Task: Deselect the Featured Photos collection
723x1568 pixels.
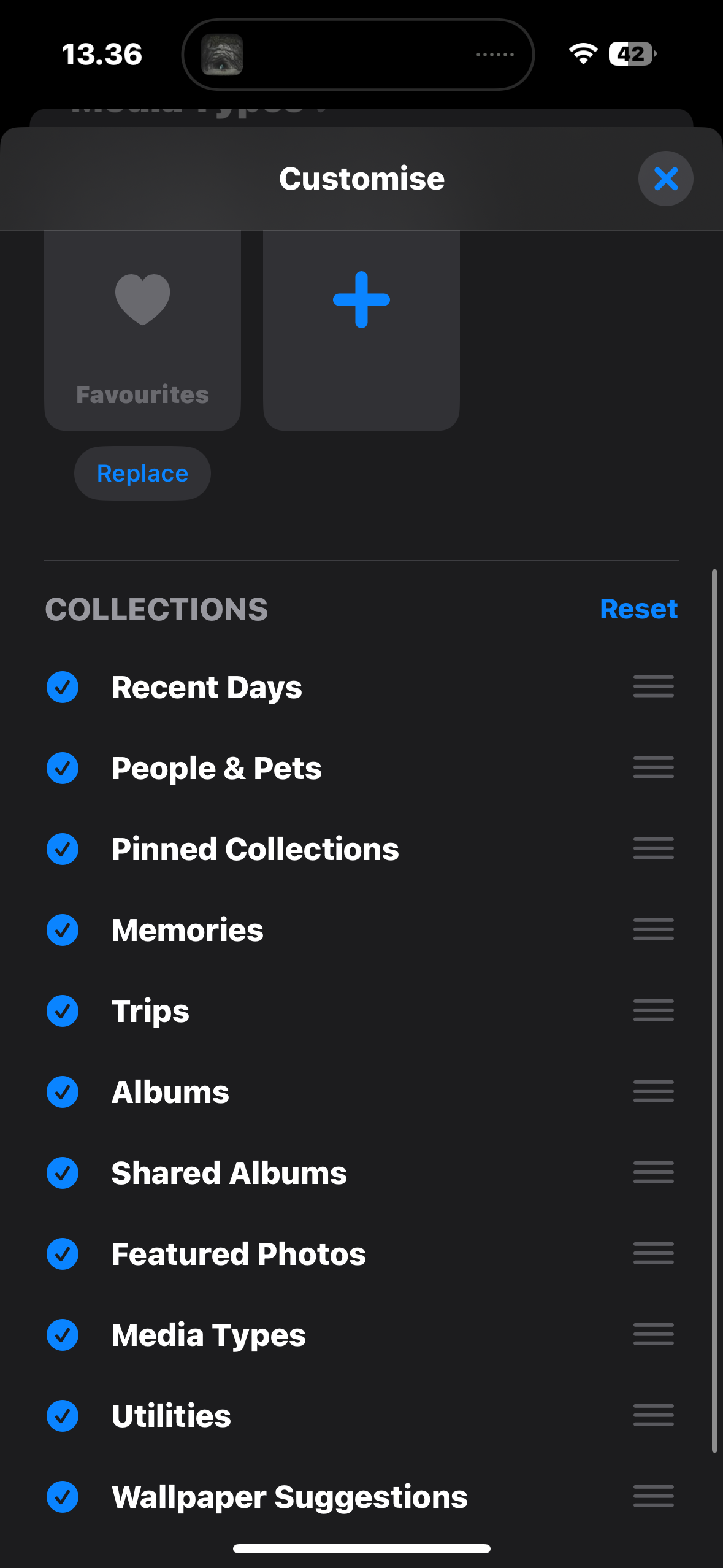Action: [63, 1254]
